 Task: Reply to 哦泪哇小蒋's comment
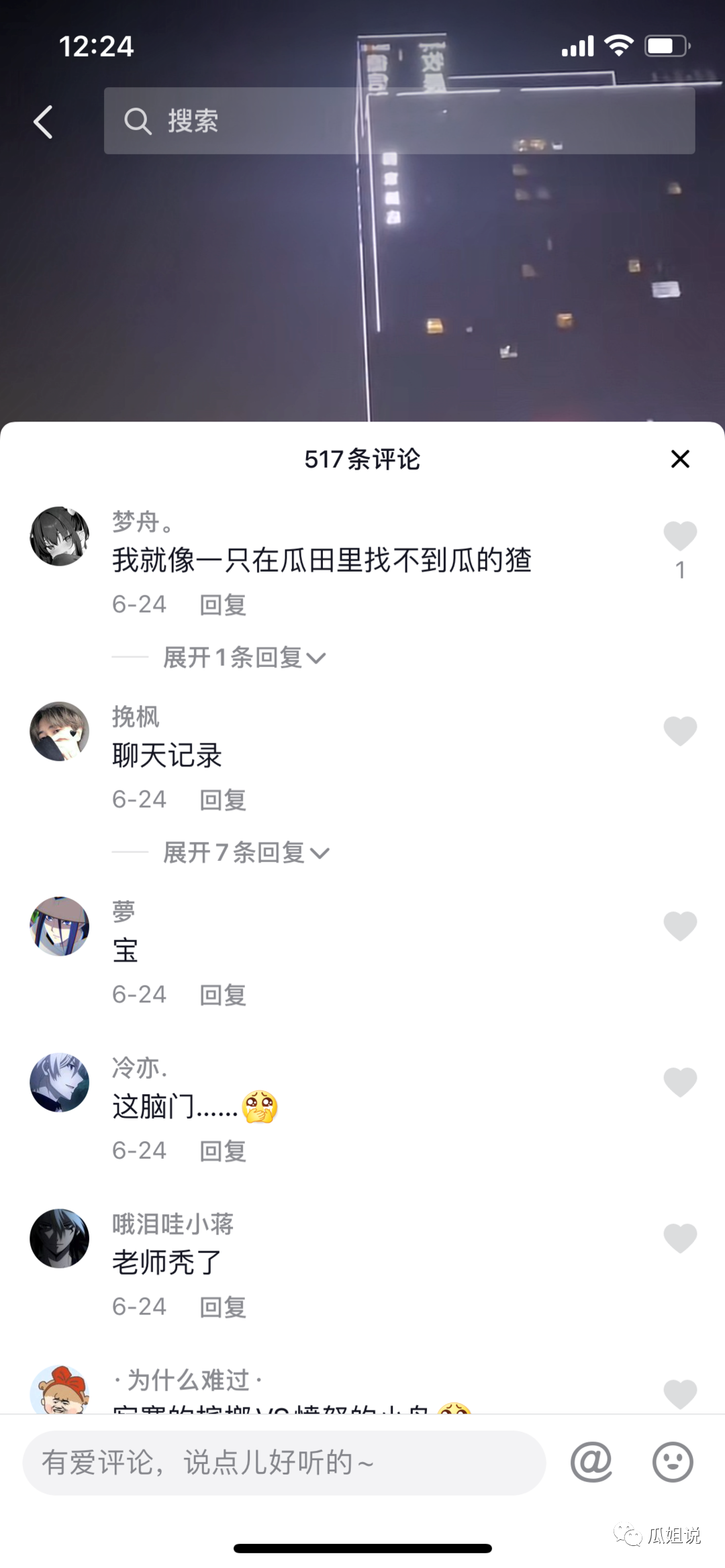223,1306
